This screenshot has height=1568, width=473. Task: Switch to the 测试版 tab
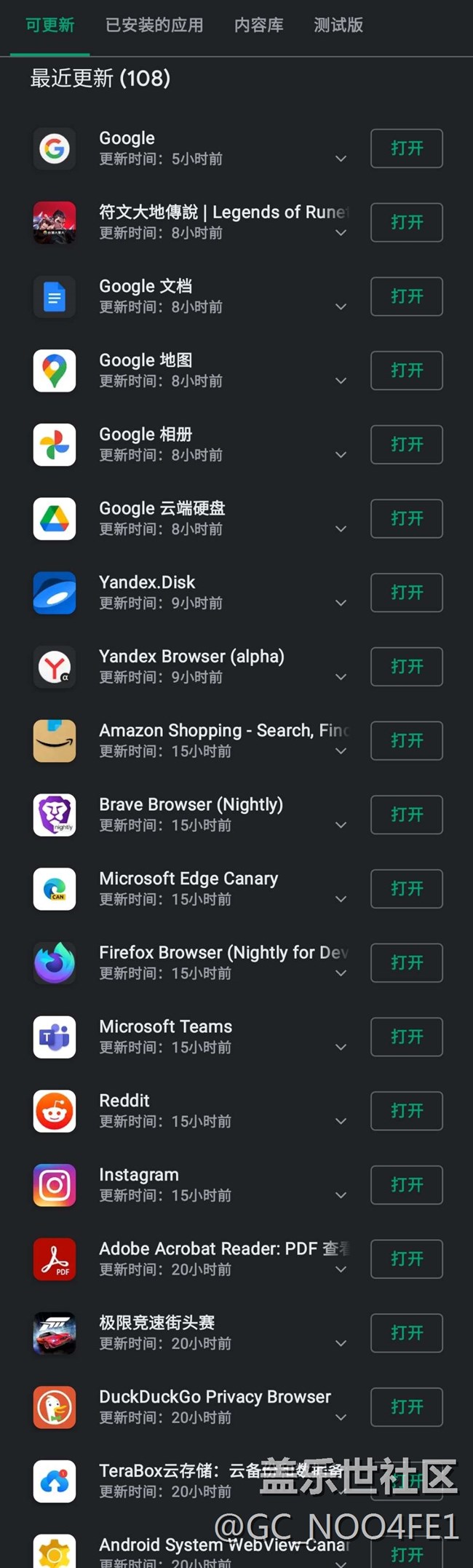tap(338, 25)
